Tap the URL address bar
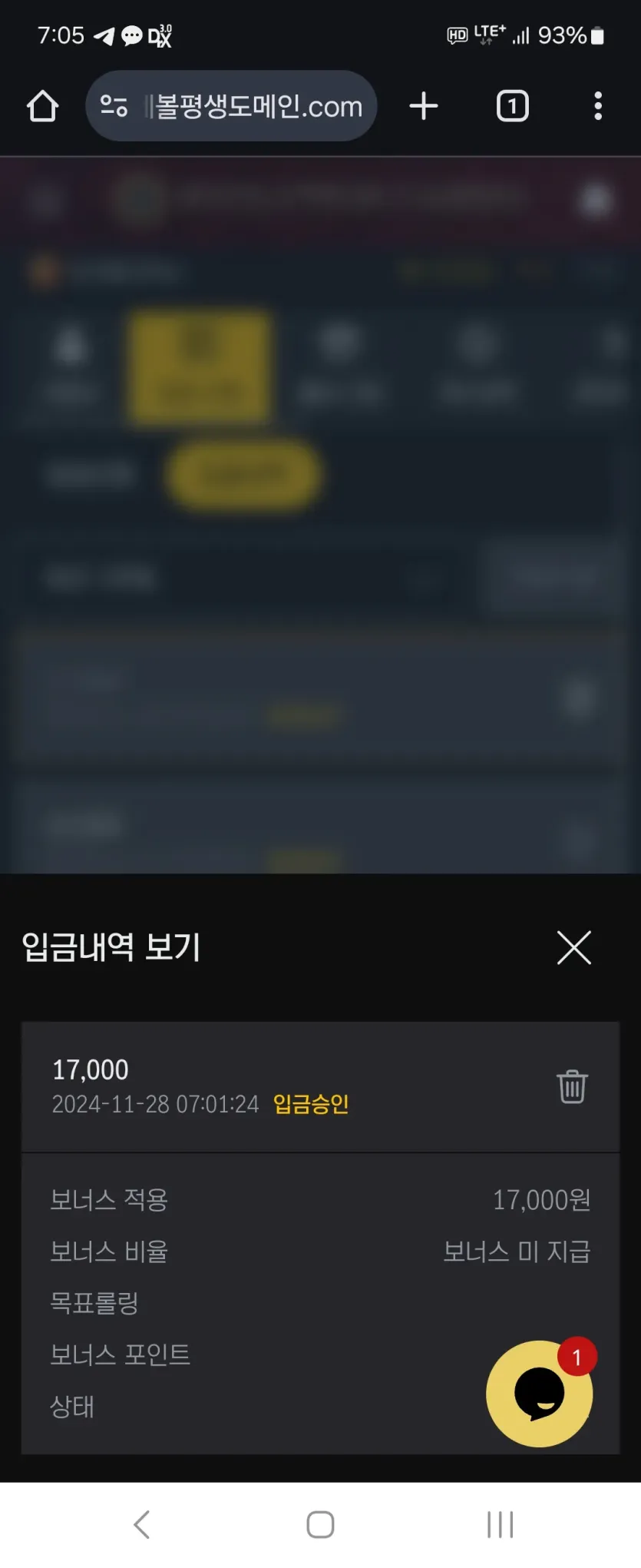The height and width of the screenshot is (1568, 641). (x=246, y=106)
